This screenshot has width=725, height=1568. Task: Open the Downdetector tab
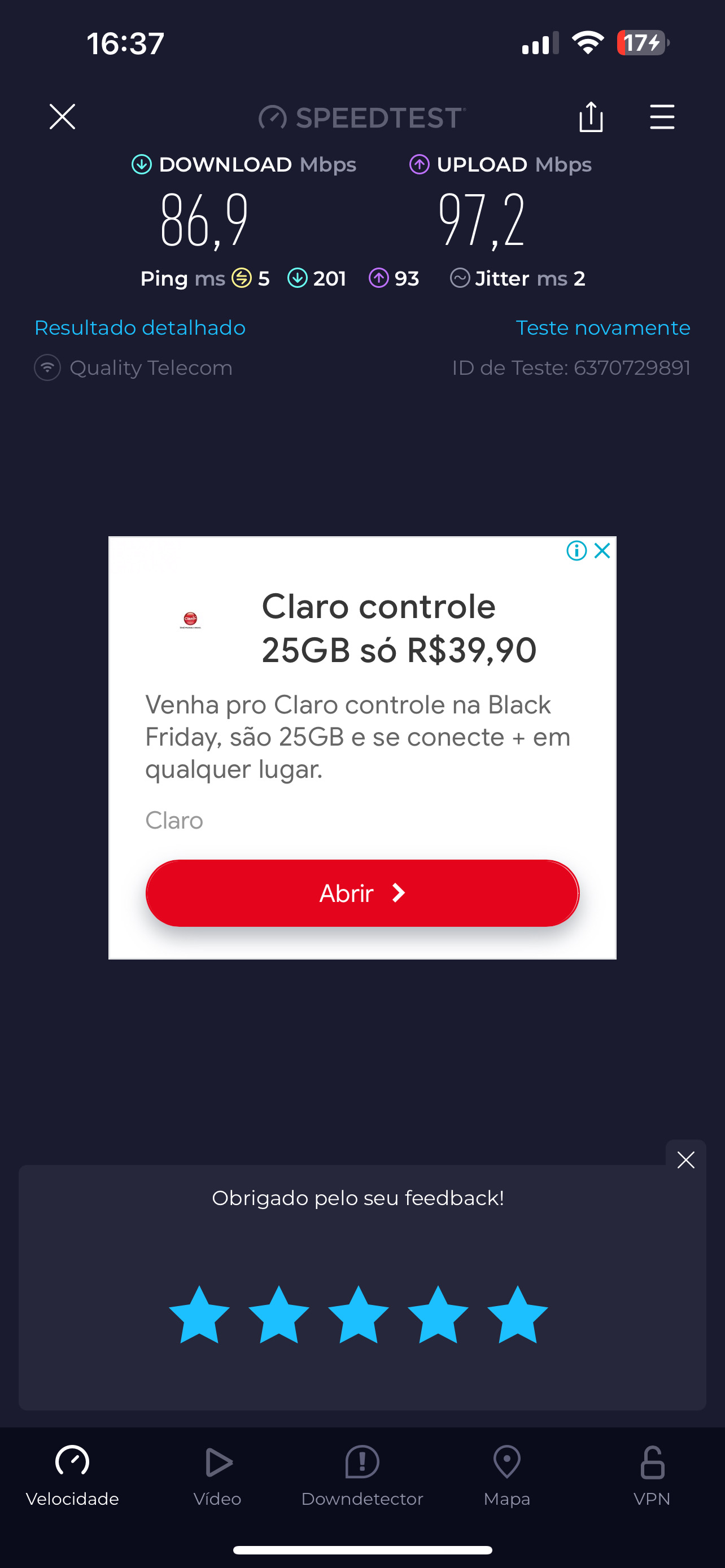(362, 1474)
